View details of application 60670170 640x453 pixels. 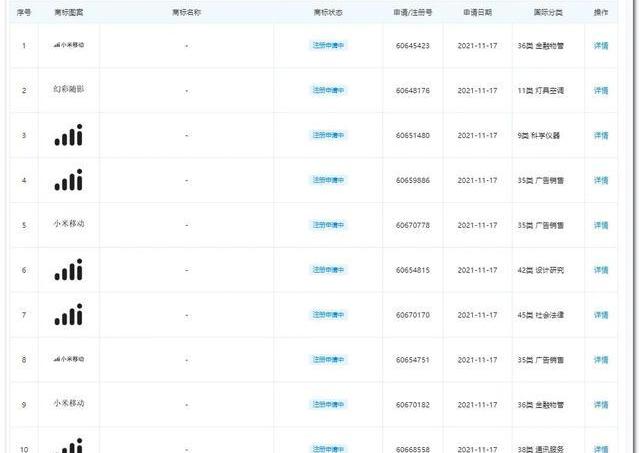pyautogui.click(x=601, y=315)
